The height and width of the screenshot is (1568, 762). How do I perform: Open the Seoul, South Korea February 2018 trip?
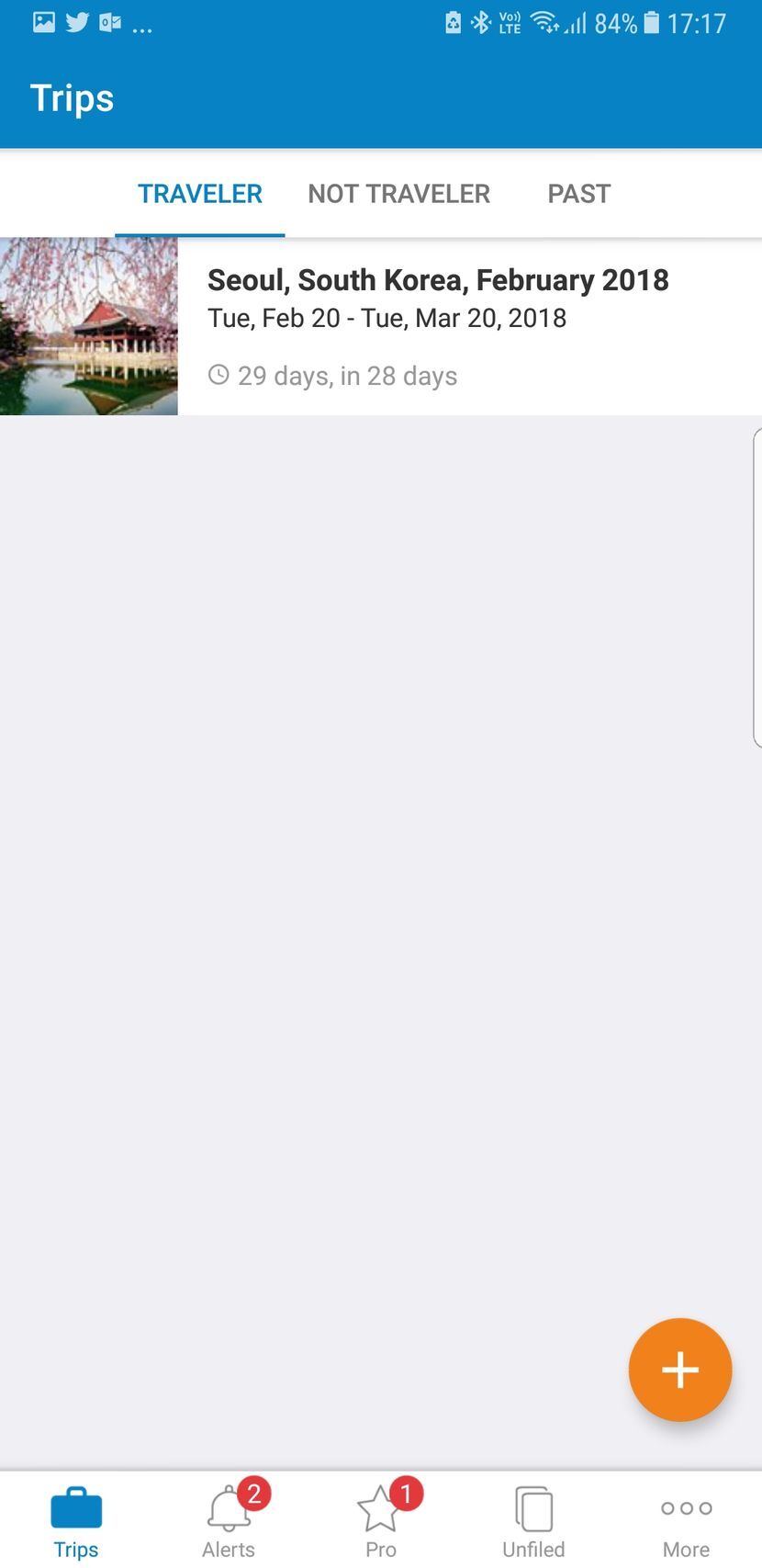click(x=438, y=326)
